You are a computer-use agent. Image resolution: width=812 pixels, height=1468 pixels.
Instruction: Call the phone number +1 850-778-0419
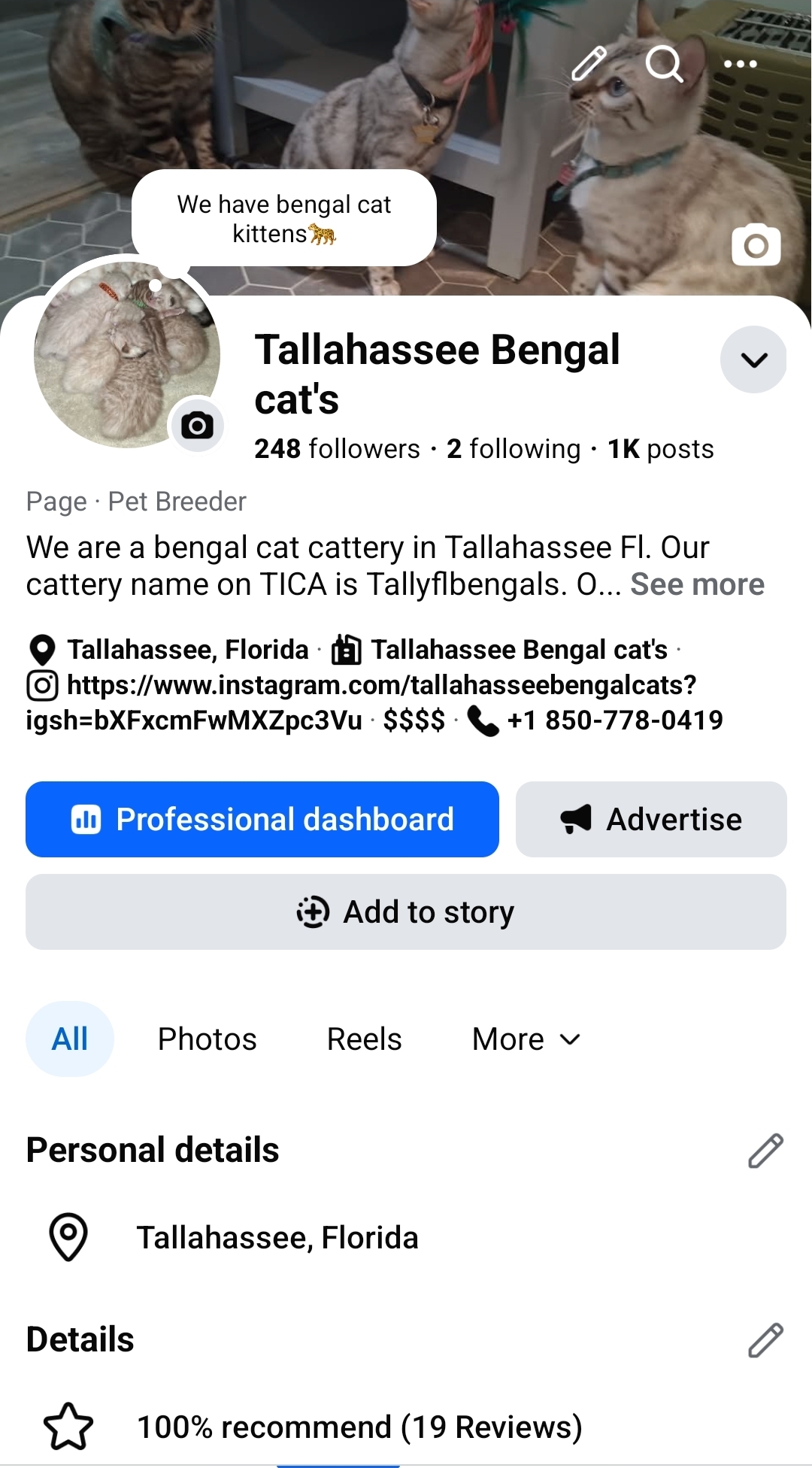point(614,720)
